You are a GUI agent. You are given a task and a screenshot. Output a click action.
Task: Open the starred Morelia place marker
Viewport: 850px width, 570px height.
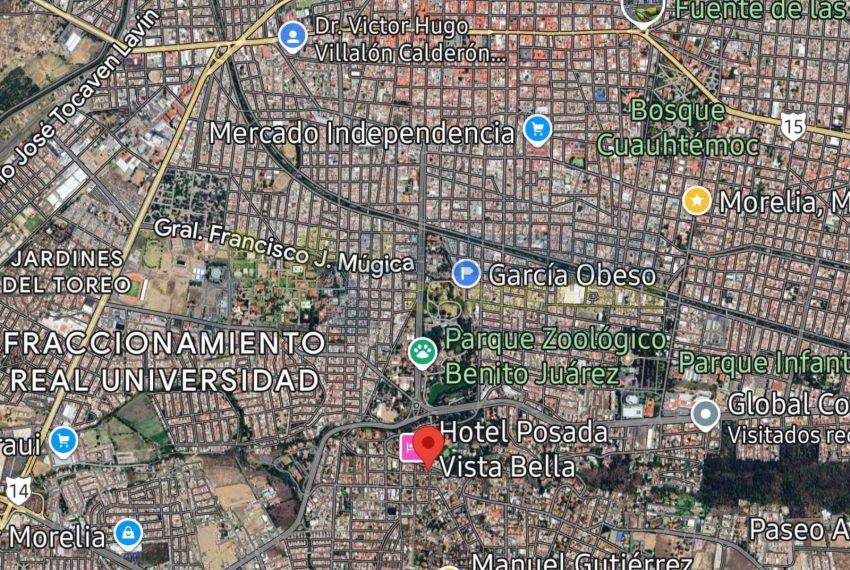point(697,201)
